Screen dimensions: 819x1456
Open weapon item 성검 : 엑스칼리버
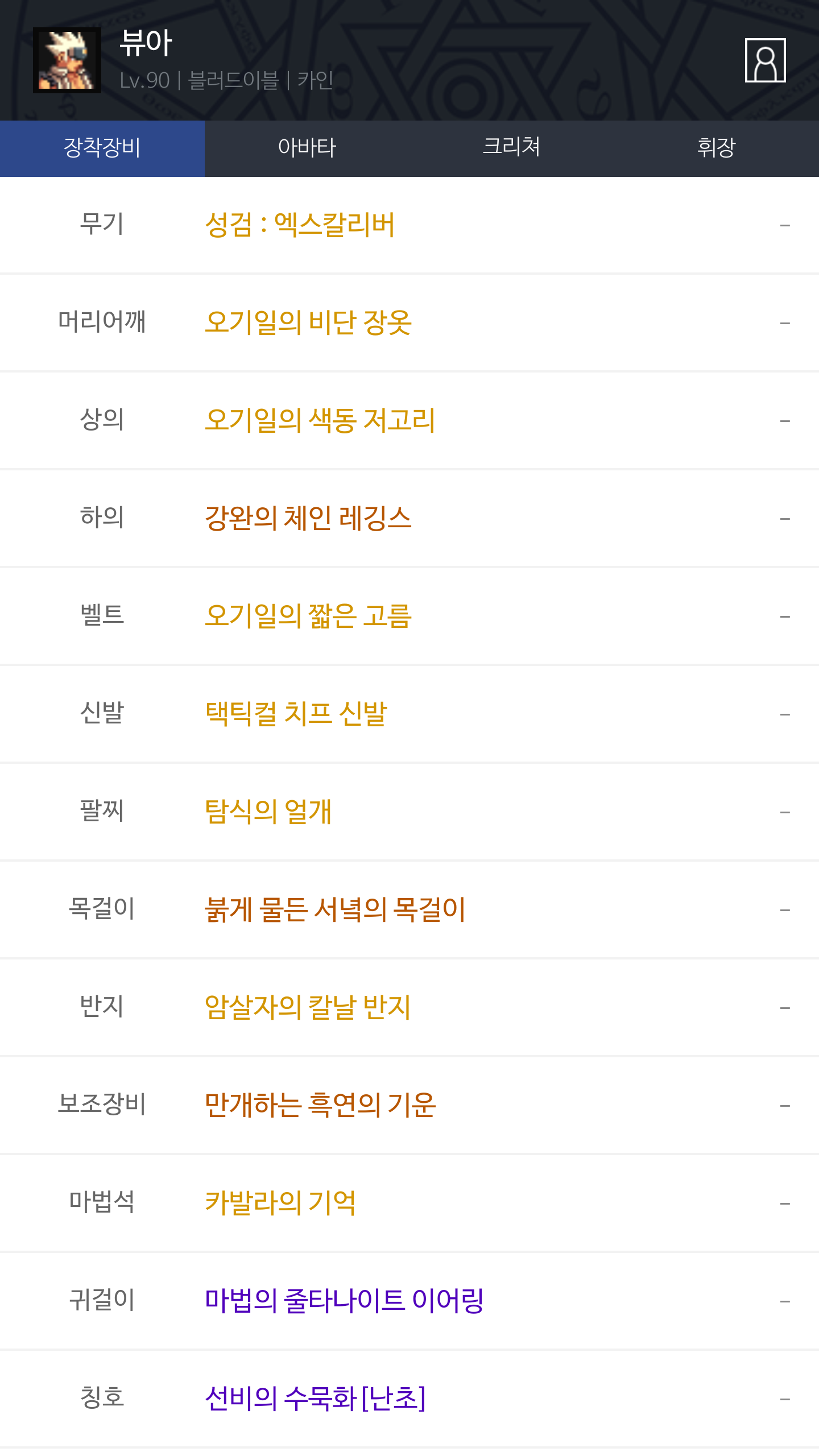click(300, 225)
